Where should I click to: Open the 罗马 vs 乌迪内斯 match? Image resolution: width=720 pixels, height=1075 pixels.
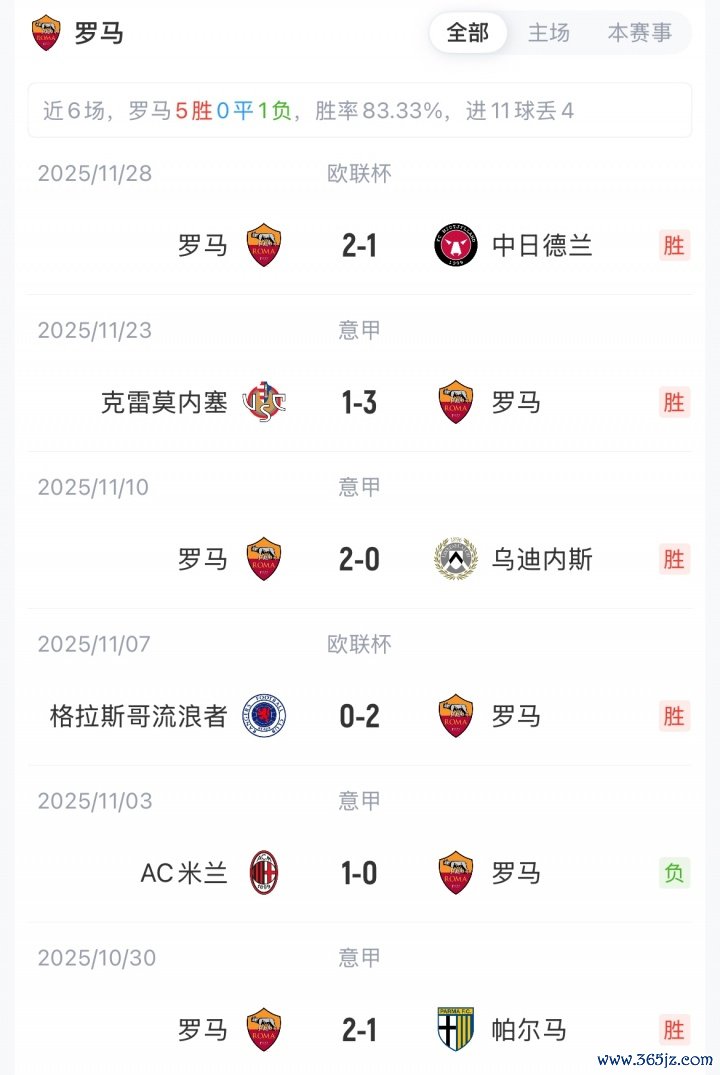pos(359,559)
